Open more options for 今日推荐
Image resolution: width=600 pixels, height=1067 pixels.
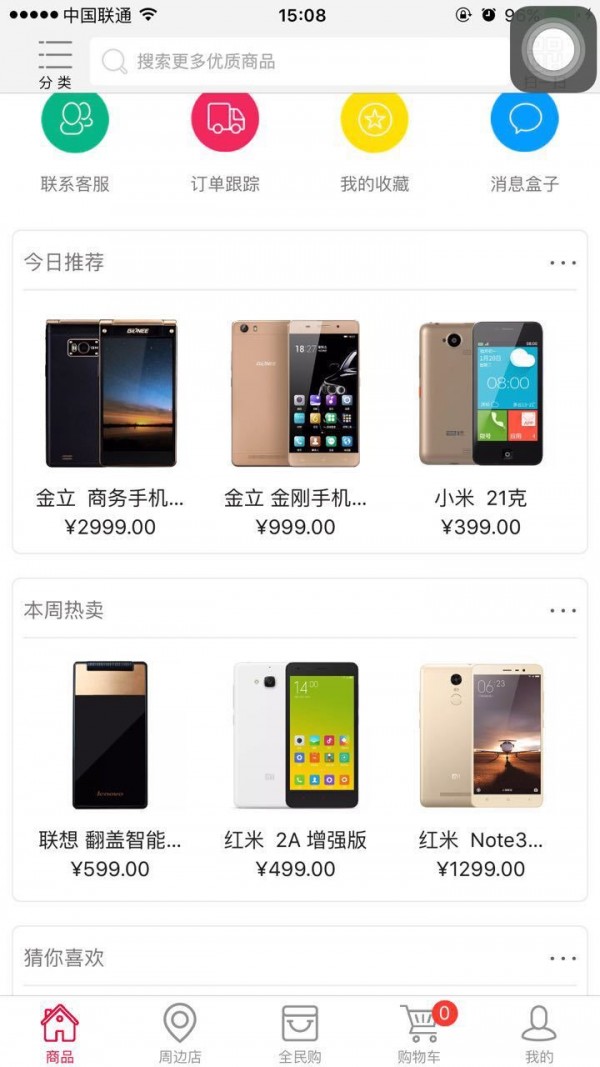click(563, 263)
